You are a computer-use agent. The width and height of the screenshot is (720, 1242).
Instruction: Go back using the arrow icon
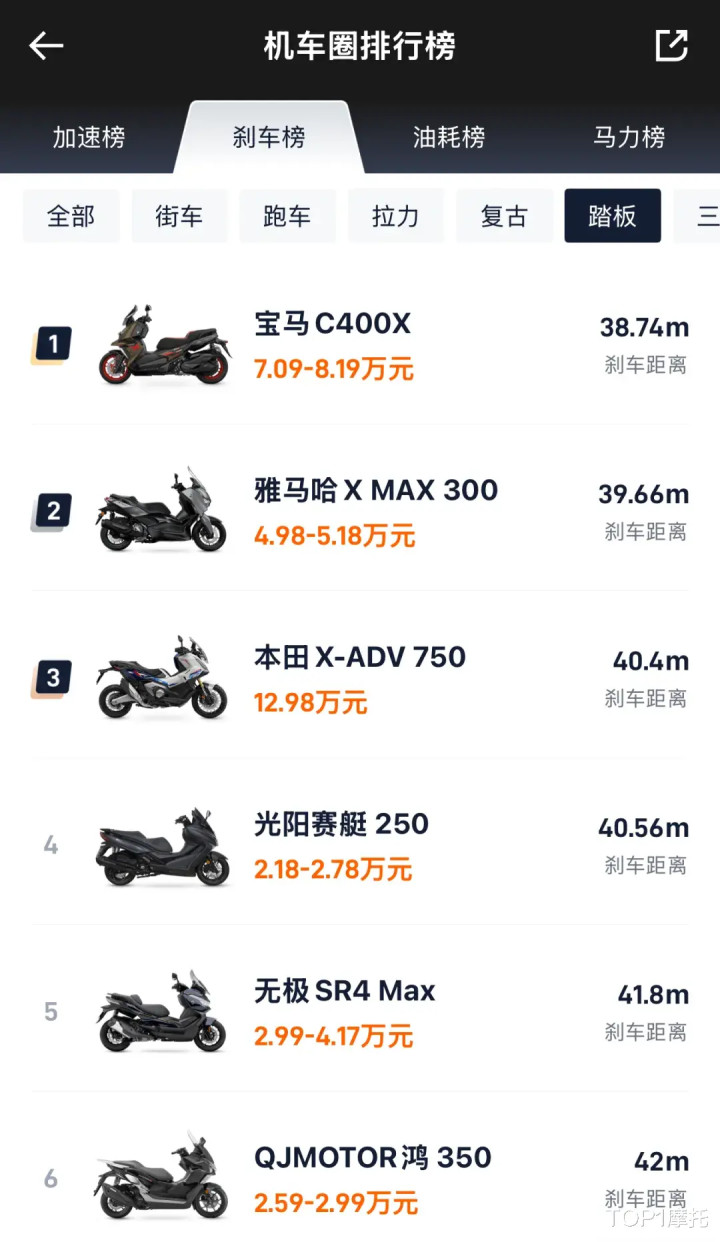[46, 46]
